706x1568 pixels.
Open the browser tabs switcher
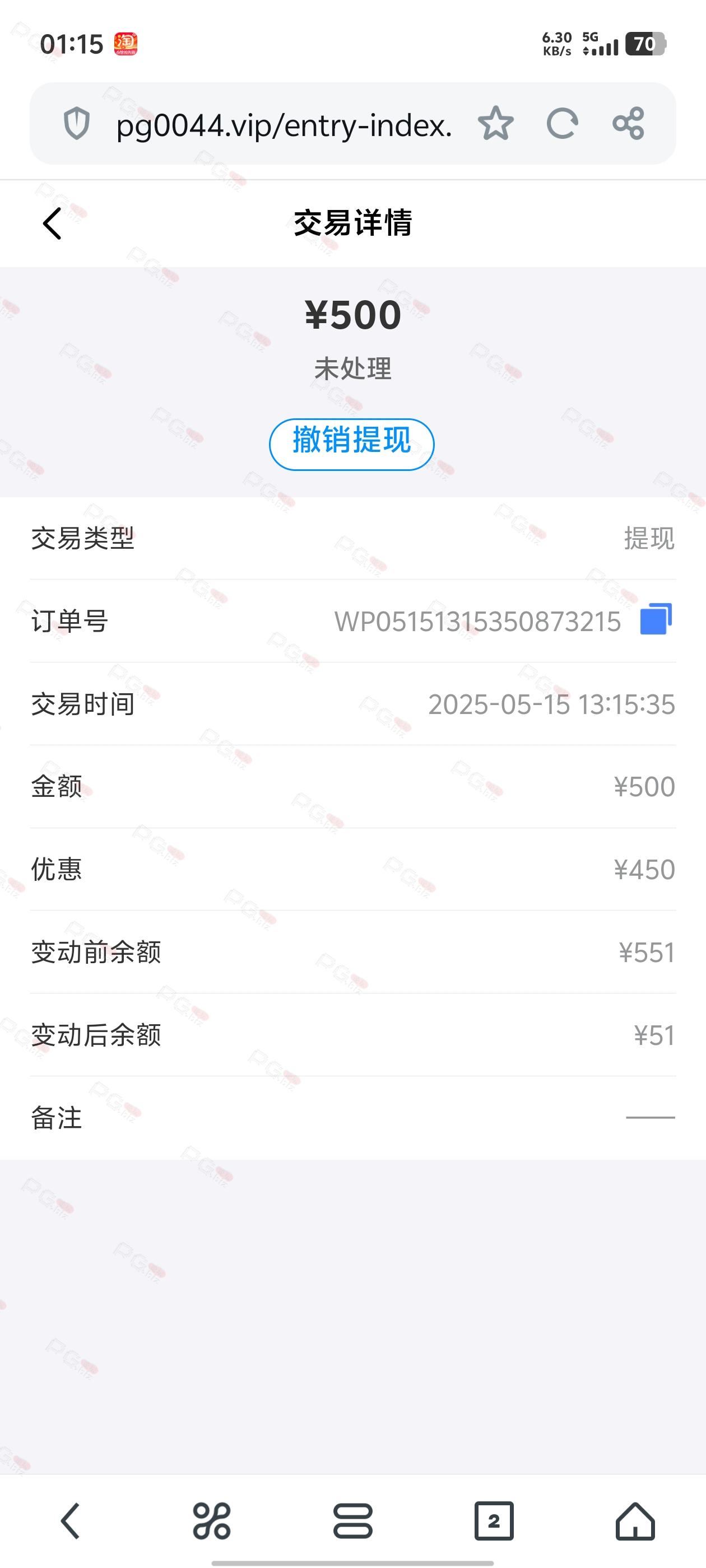(x=494, y=1520)
